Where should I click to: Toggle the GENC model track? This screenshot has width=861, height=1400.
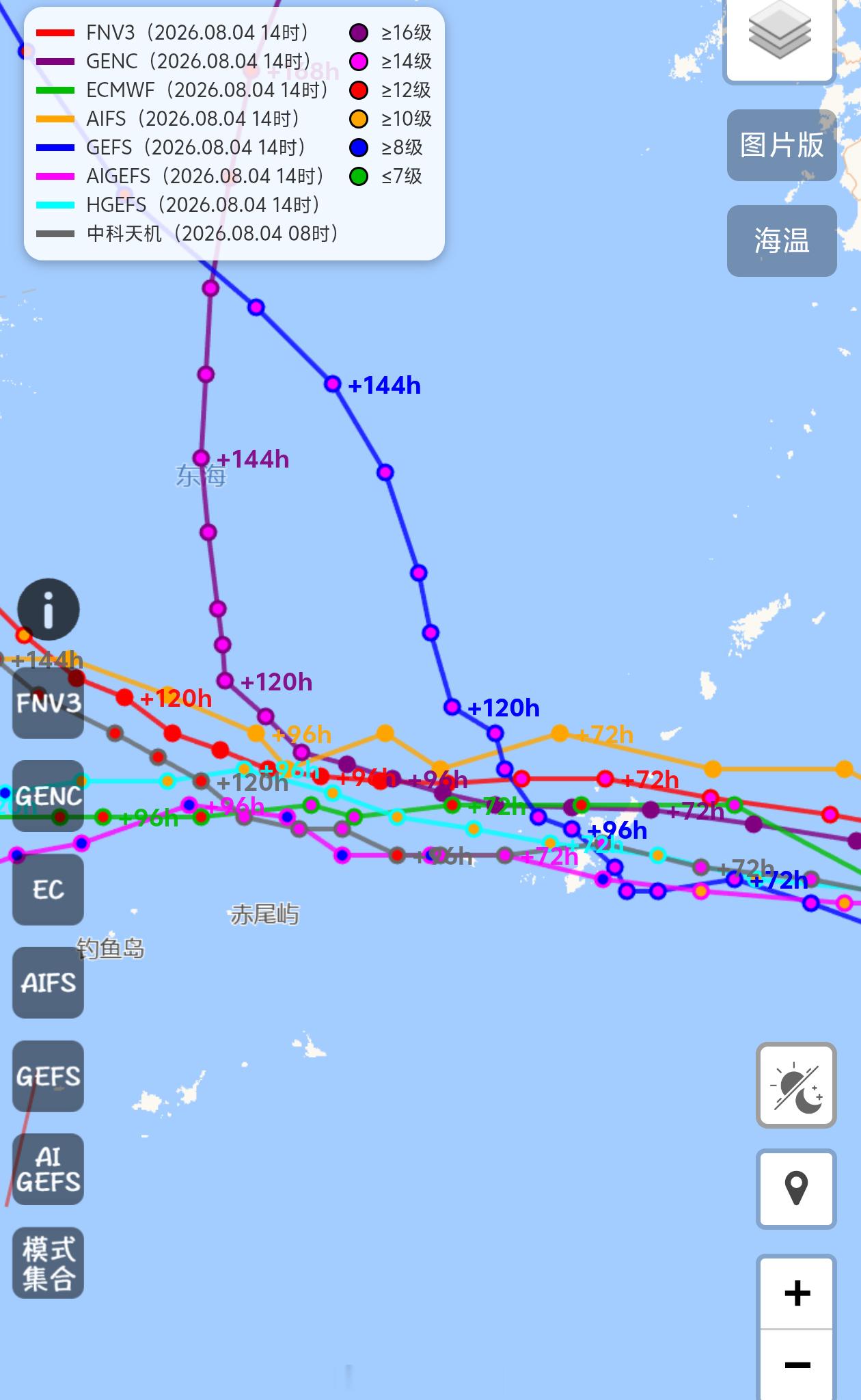49,796
